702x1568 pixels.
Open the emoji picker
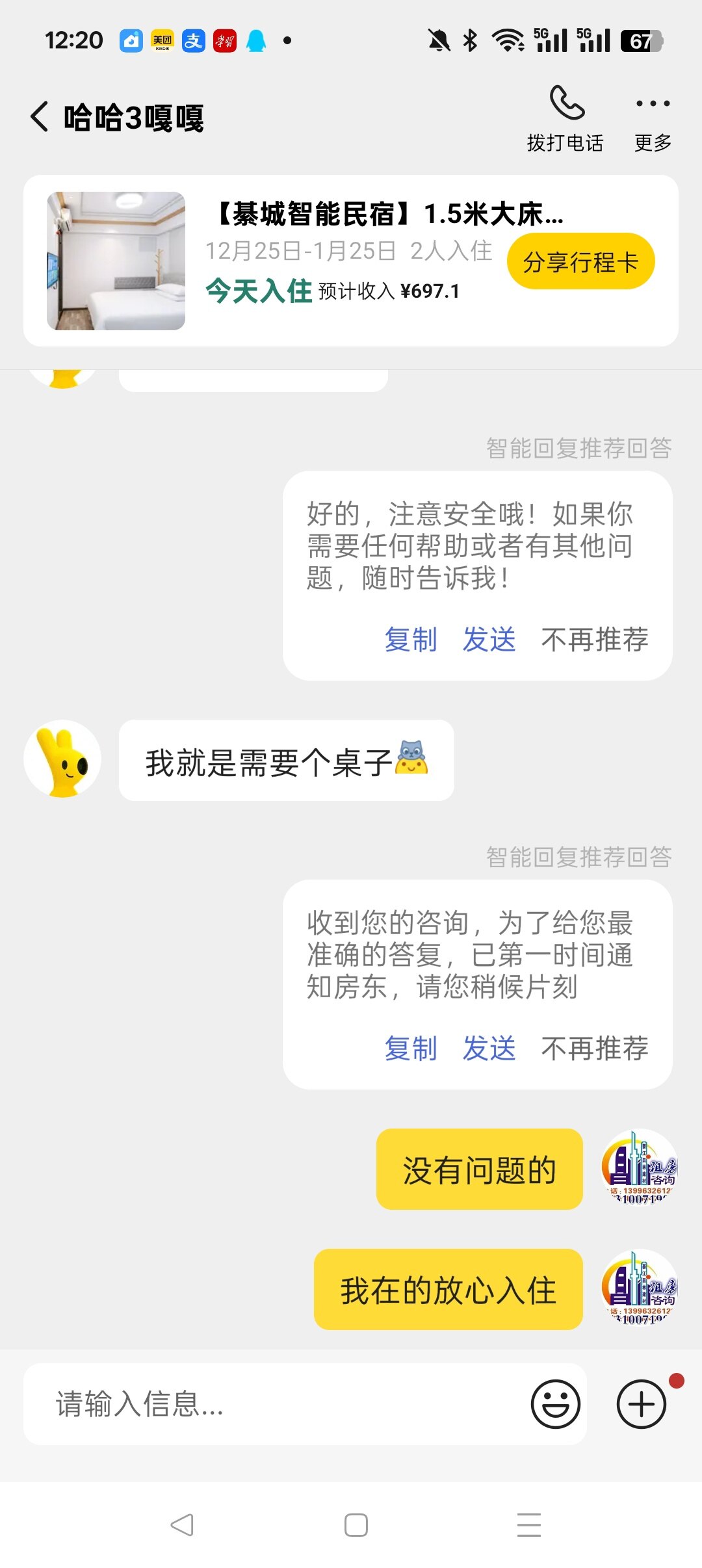555,1404
